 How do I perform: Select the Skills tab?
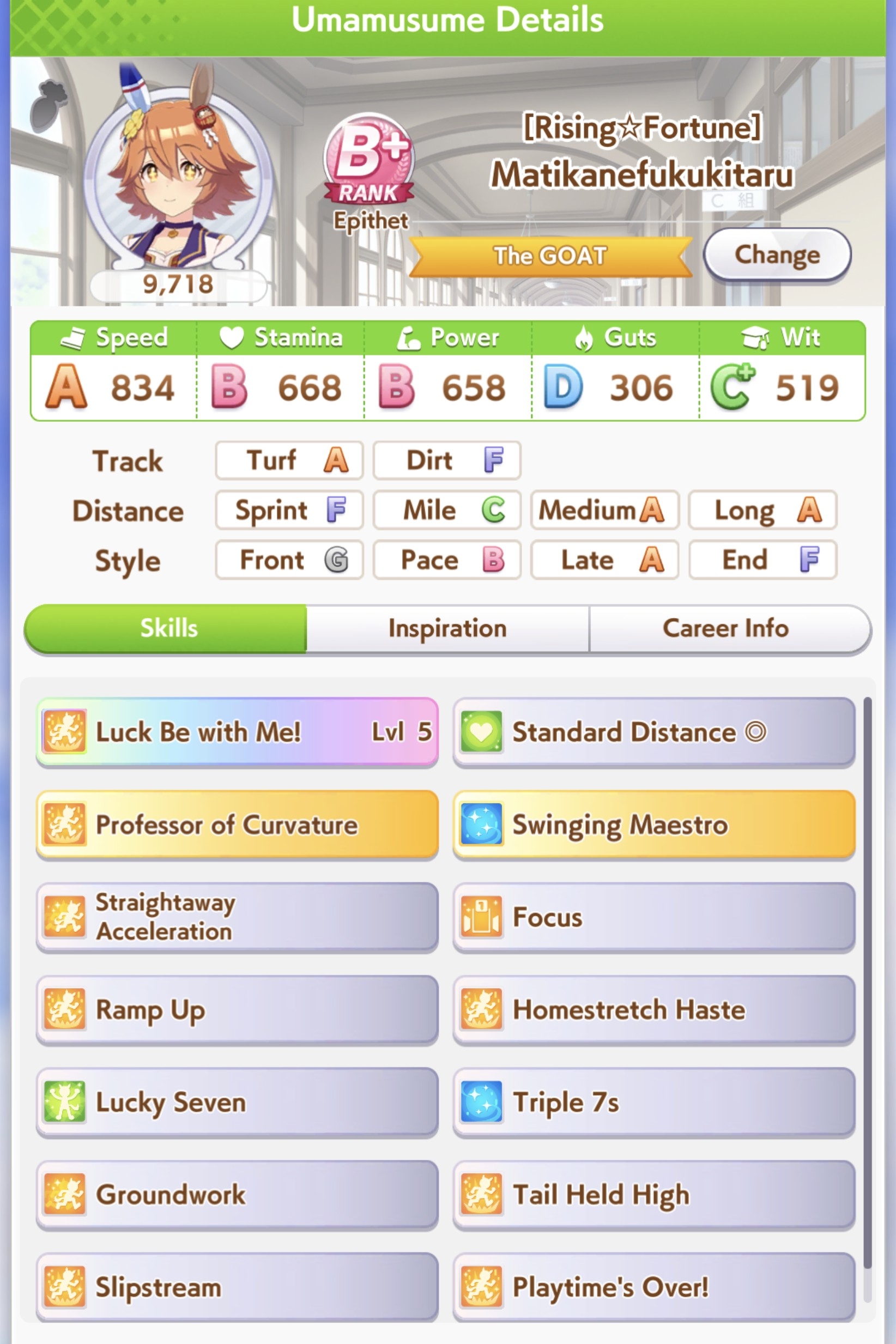tap(168, 628)
